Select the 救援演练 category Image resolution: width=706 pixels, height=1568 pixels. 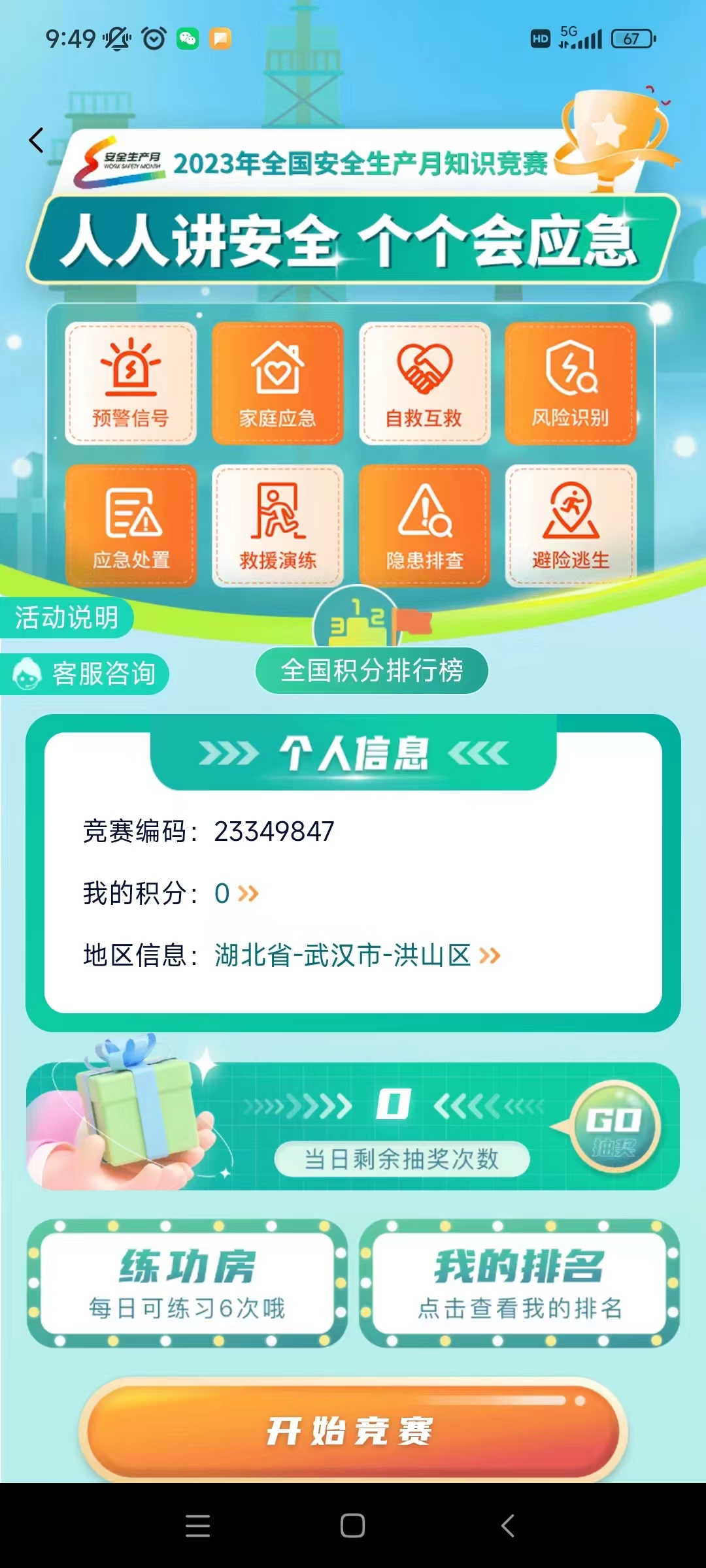[277, 525]
